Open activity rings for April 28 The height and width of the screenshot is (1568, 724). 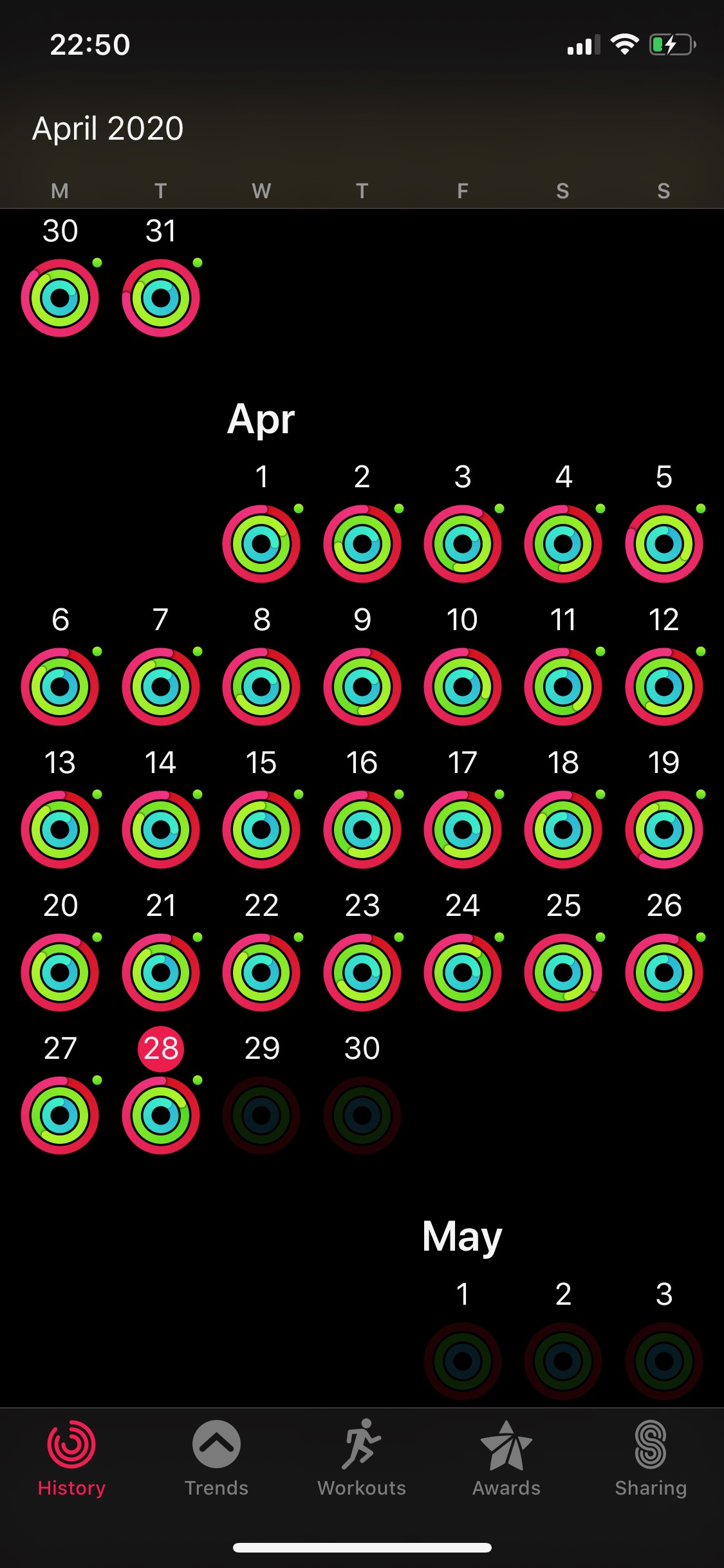tap(161, 1115)
